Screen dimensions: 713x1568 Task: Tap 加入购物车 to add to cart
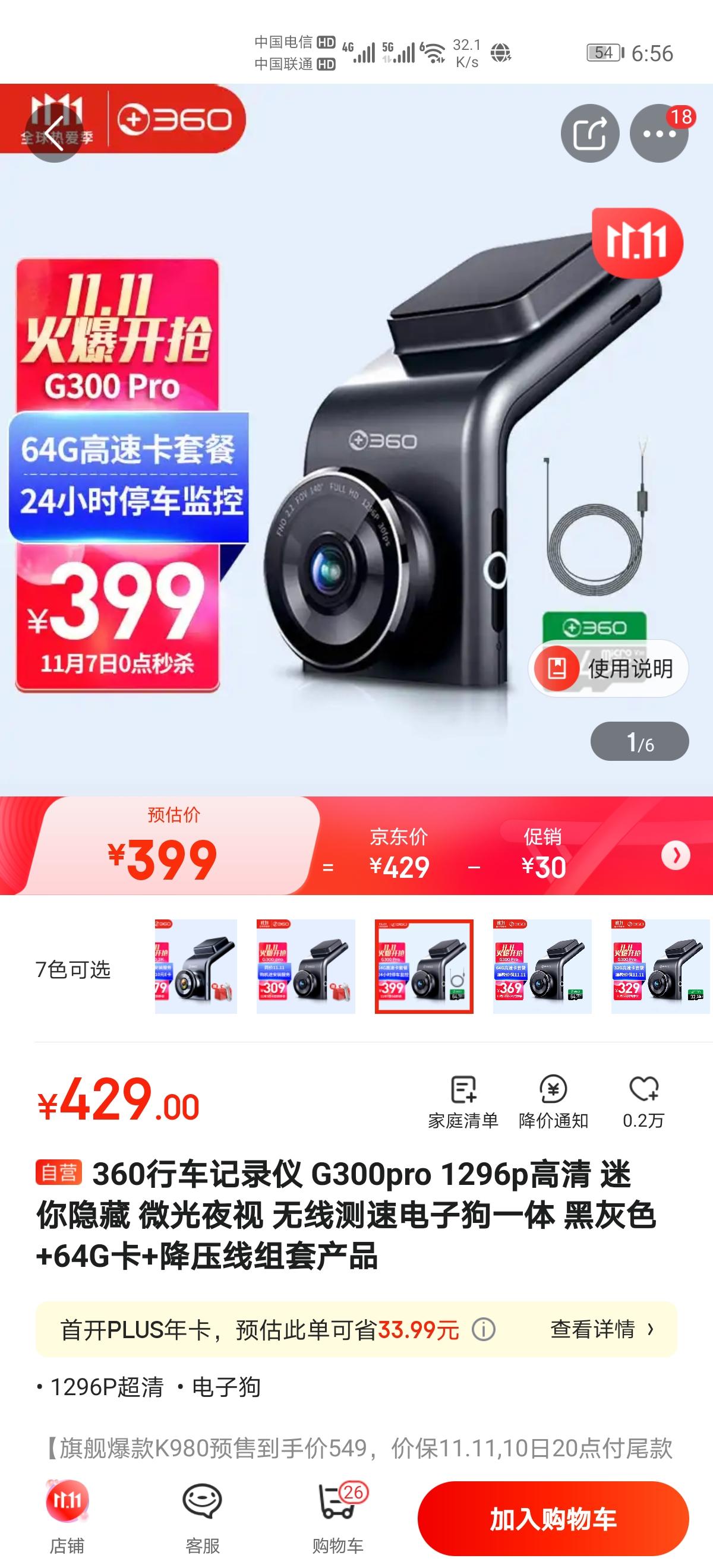(x=553, y=1519)
